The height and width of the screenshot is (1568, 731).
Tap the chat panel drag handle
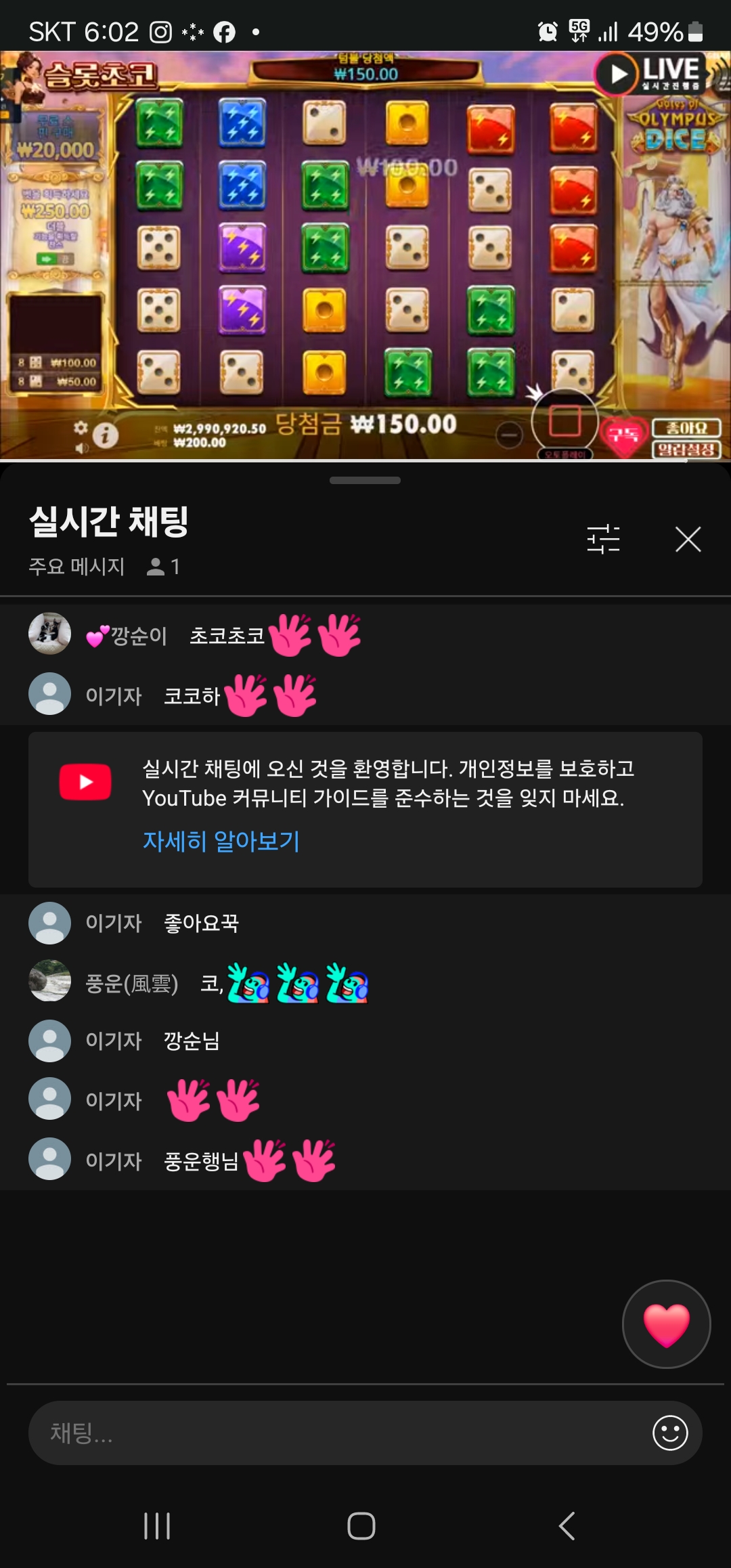(x=365, y=481)
